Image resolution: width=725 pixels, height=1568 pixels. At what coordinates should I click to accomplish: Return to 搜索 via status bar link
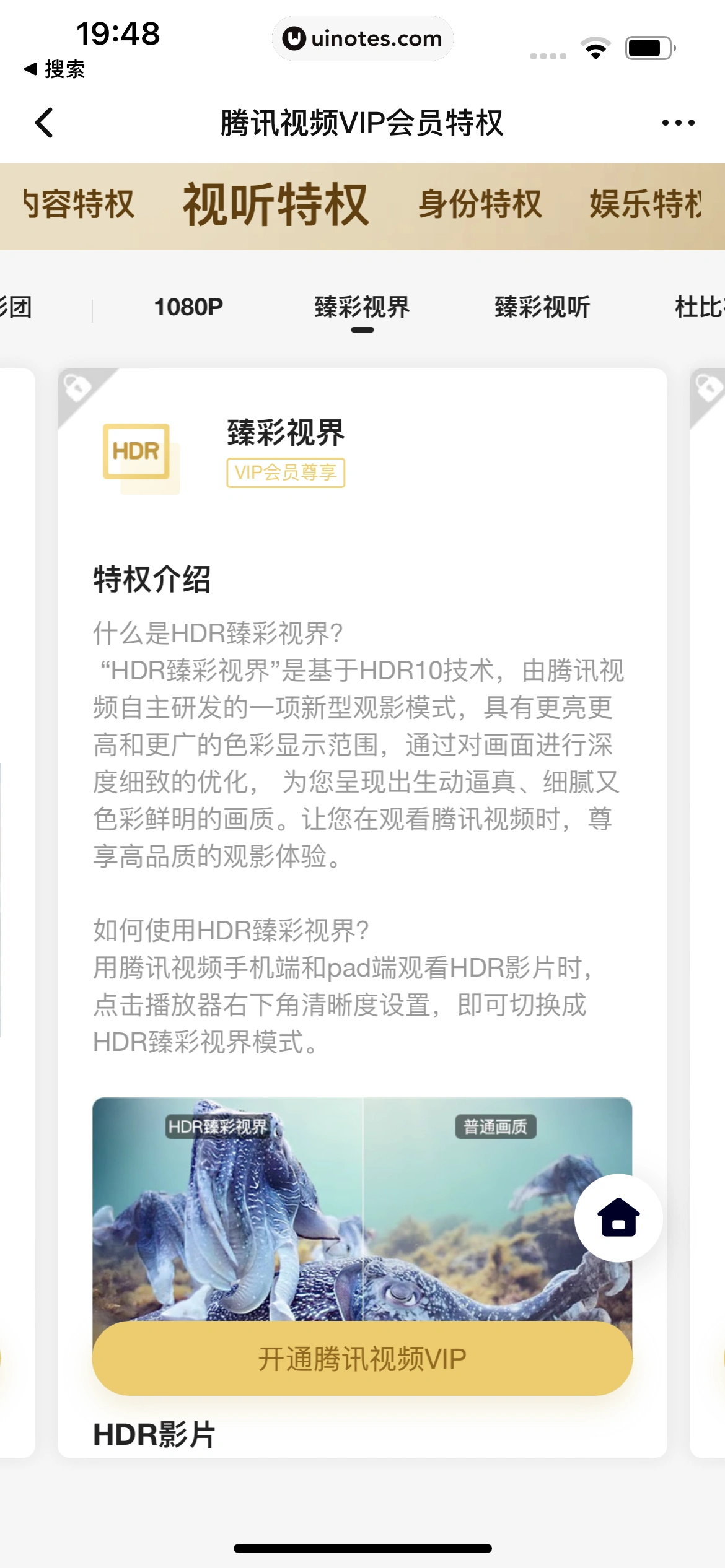point(55,69)
